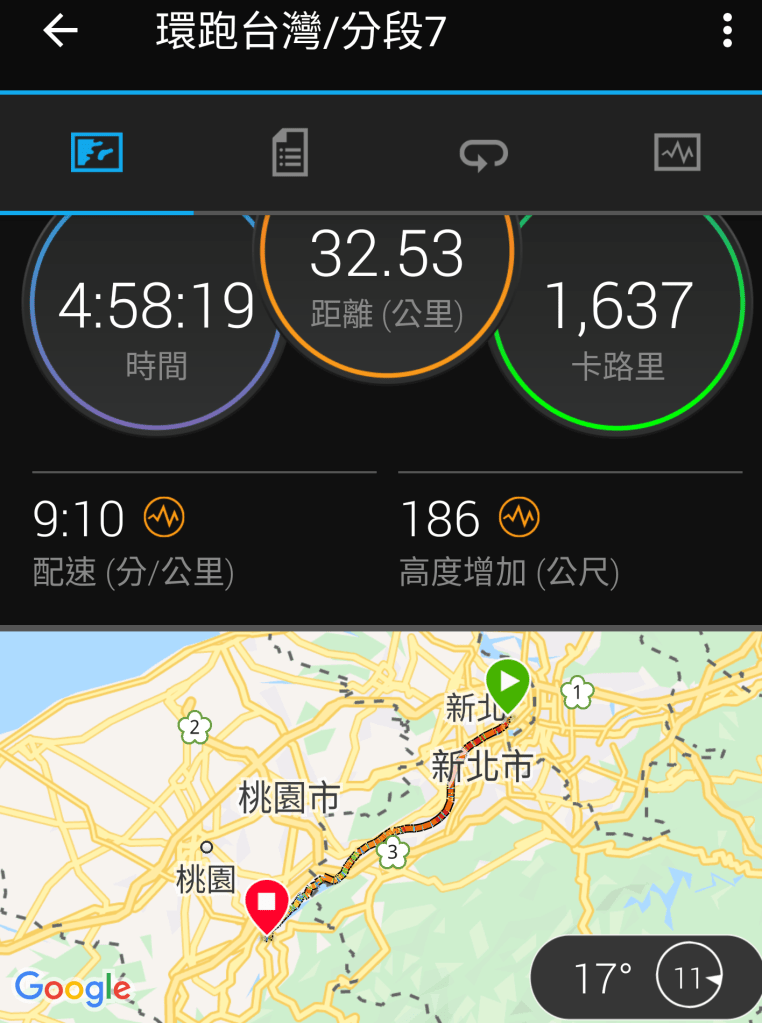Open the three-dot overflow menu
The width and height of the screenshot is (762, 1023).
coord(727,32)
